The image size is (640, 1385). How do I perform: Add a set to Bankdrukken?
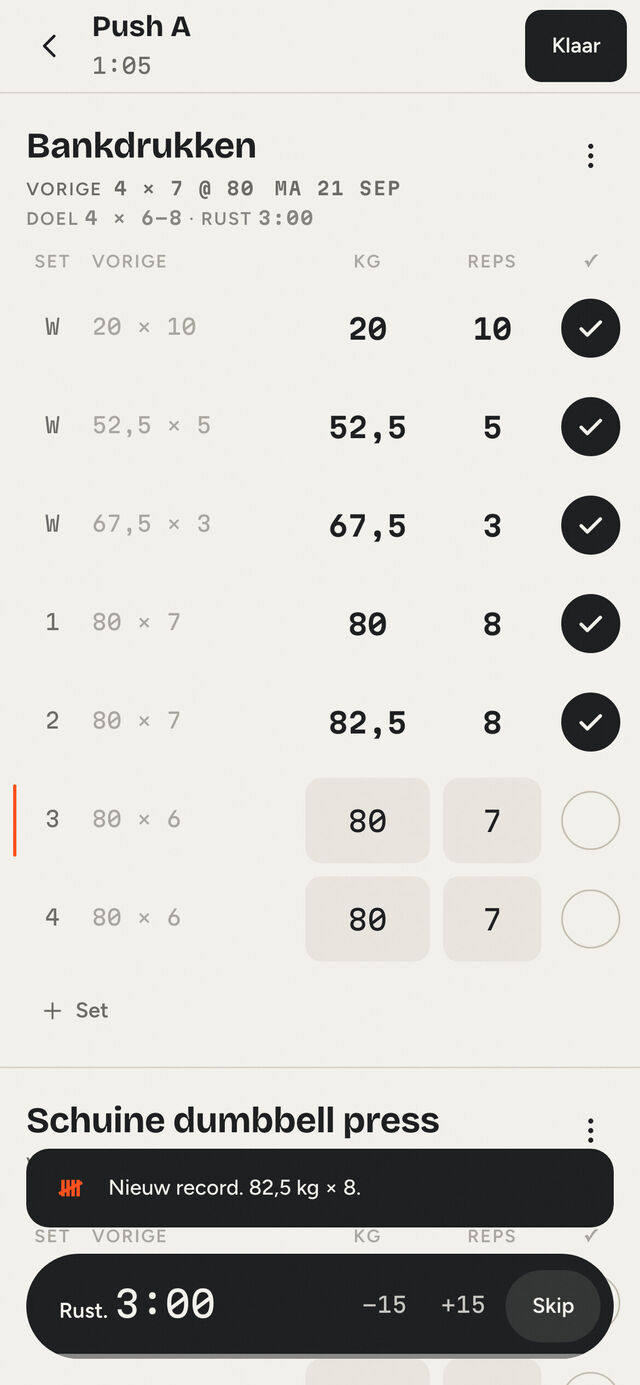[x=76, y=1010]
